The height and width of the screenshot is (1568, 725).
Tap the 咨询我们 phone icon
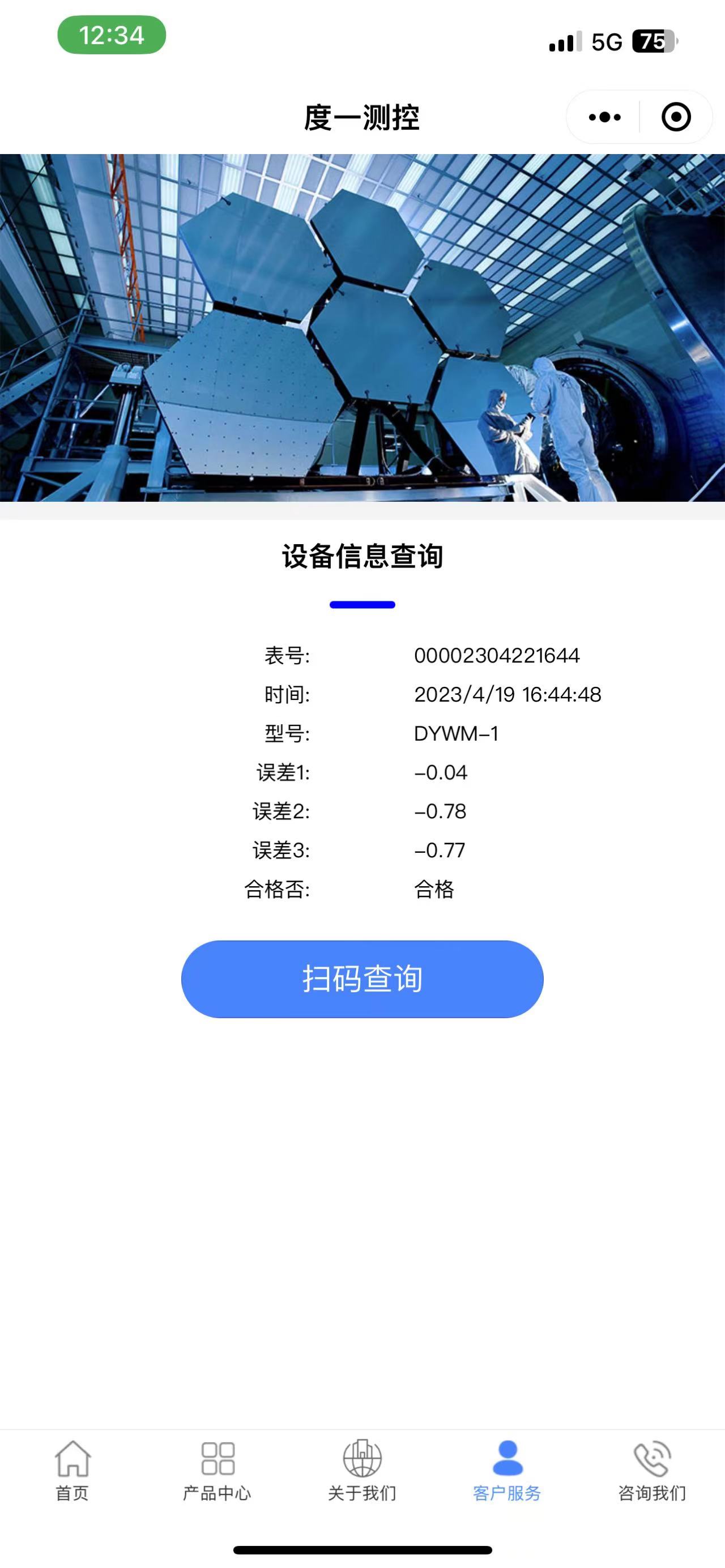[x=651, y=1460]
